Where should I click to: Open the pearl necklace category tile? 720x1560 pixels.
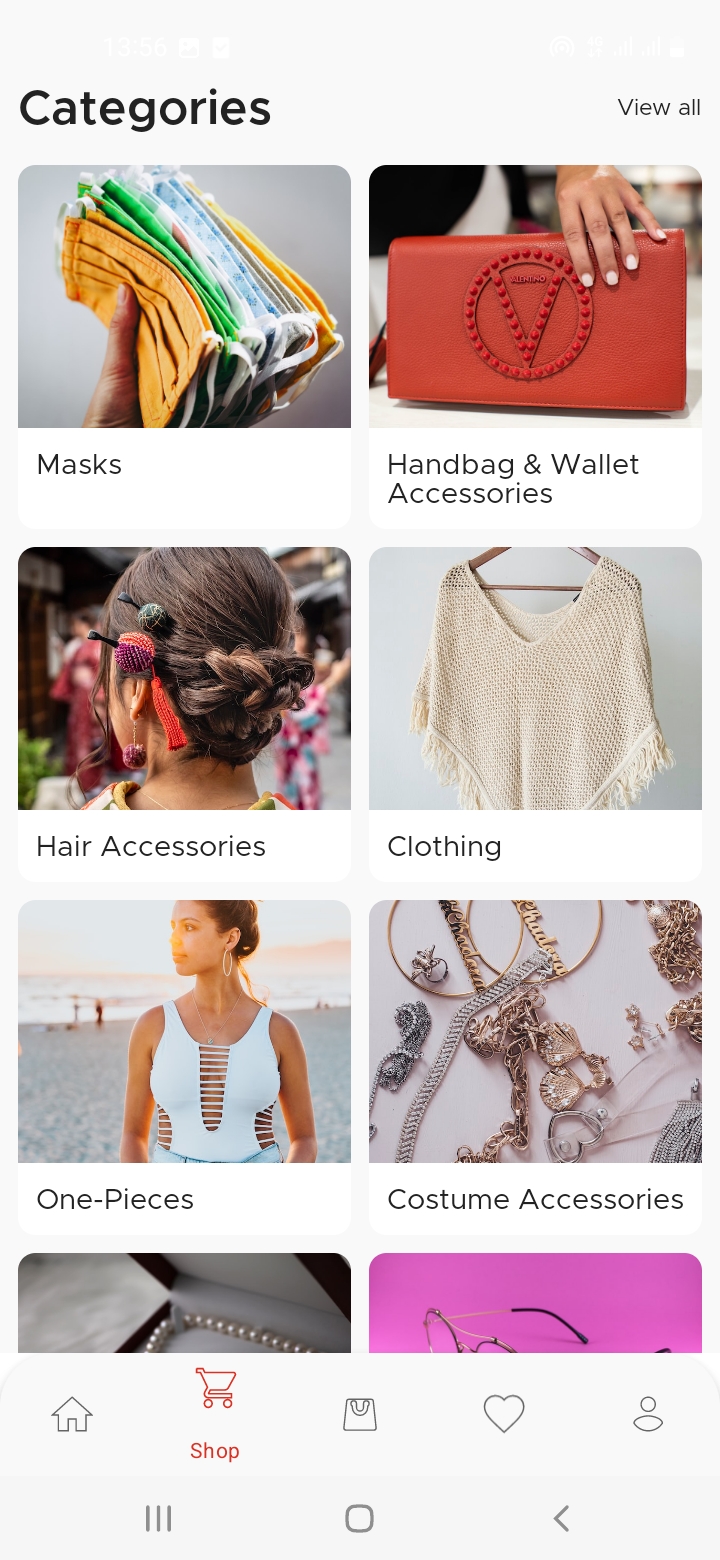tap(184, 1302)
